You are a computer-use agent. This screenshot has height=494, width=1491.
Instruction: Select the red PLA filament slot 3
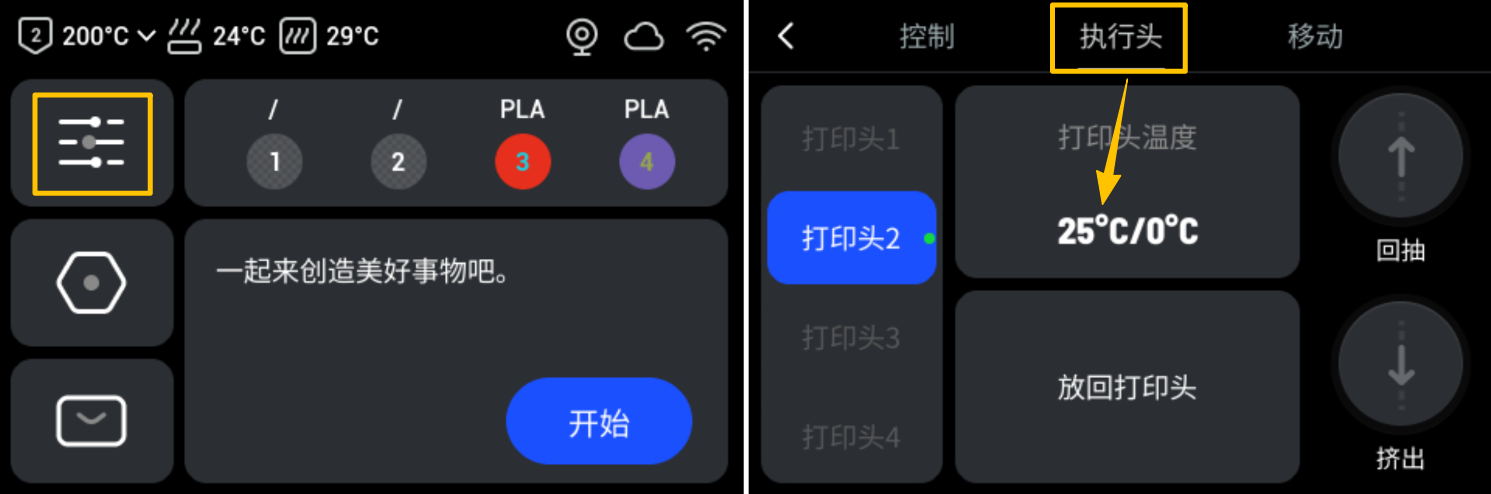pyautogui.click(x=522, y=162)
